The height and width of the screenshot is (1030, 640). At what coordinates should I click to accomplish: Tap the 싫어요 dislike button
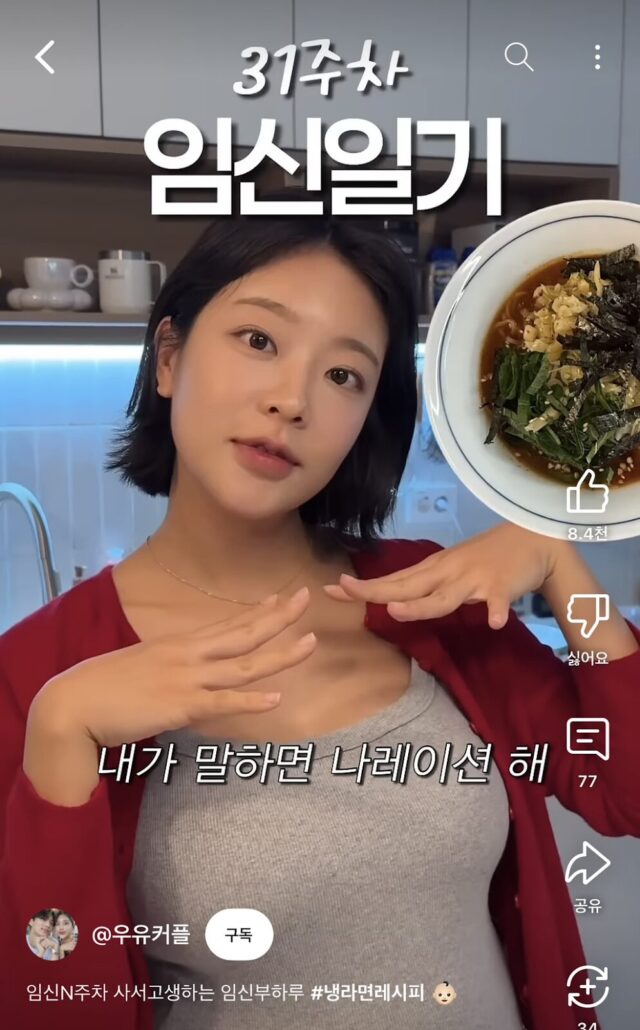pyautogui.click(x=587, y=618)
